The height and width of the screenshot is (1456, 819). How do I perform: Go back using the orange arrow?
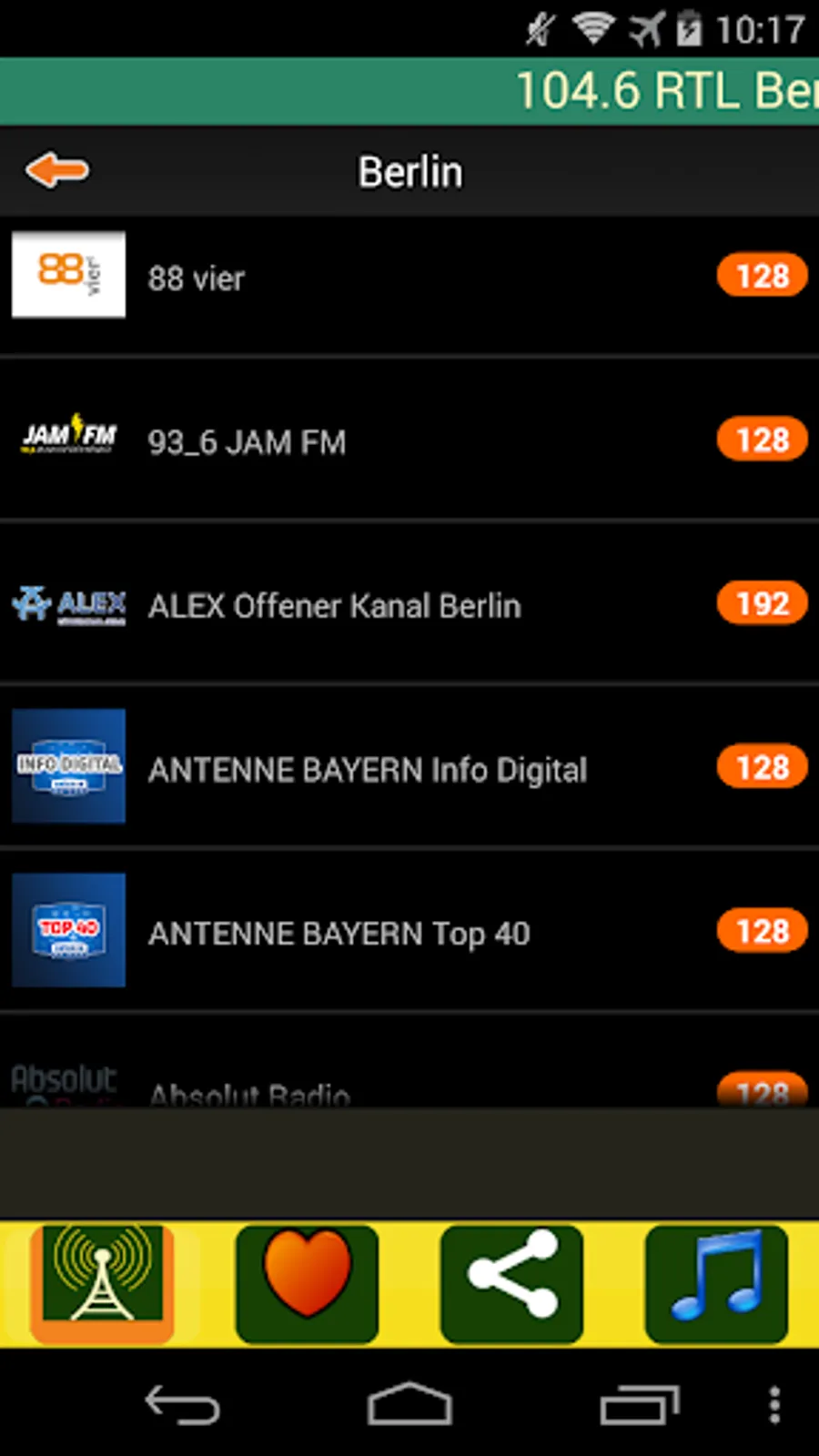[57, 170]
